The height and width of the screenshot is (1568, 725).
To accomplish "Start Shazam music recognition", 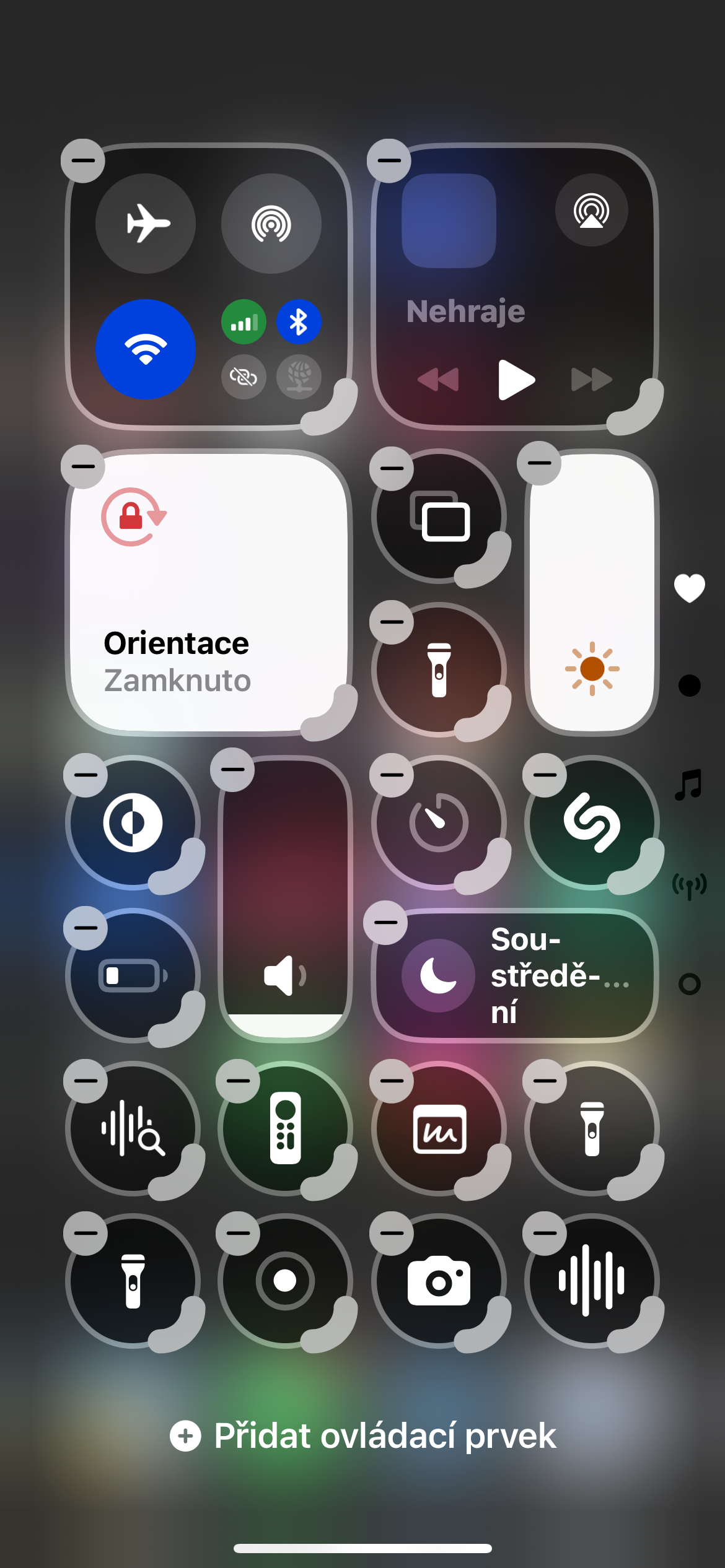I will click(x=592, y=822).
